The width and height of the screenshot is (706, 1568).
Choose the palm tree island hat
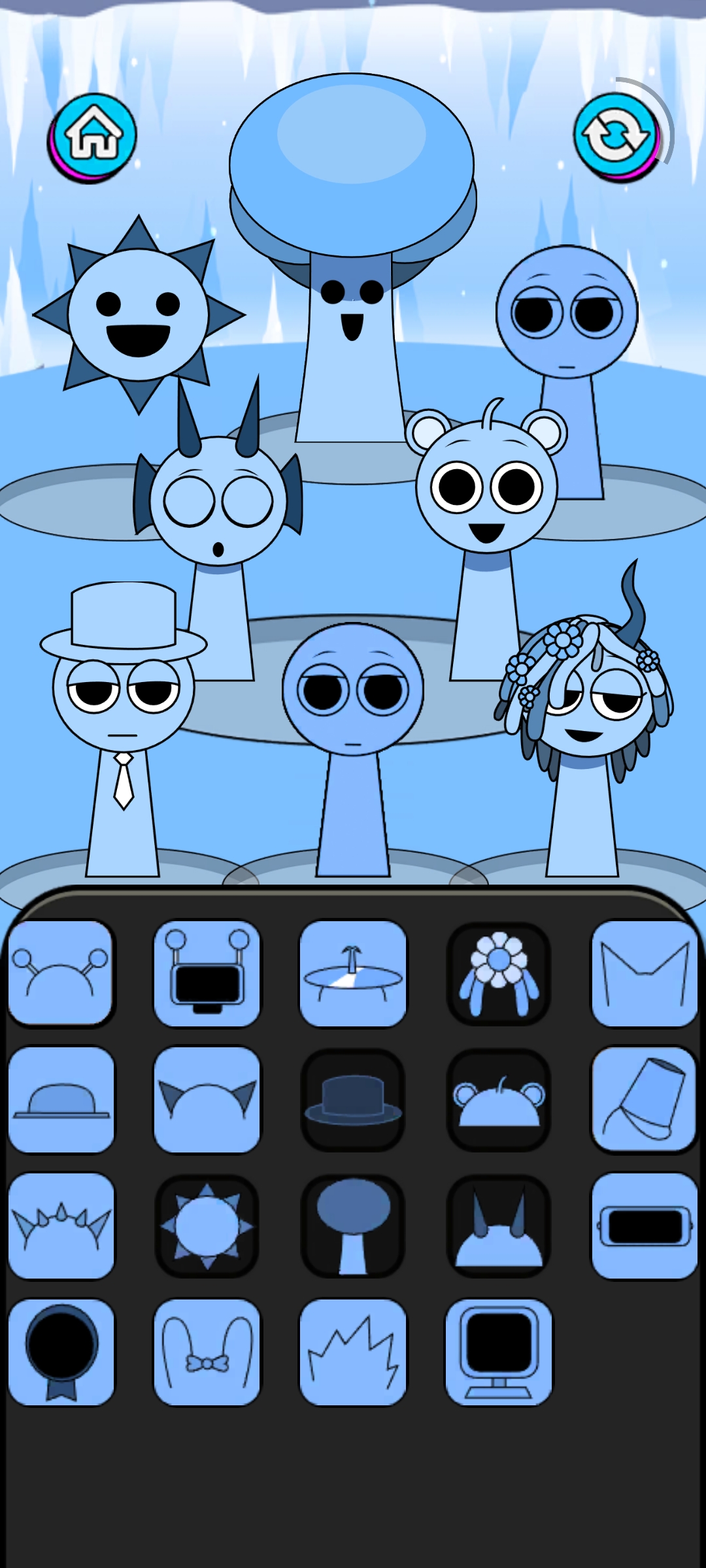(352, 973)
